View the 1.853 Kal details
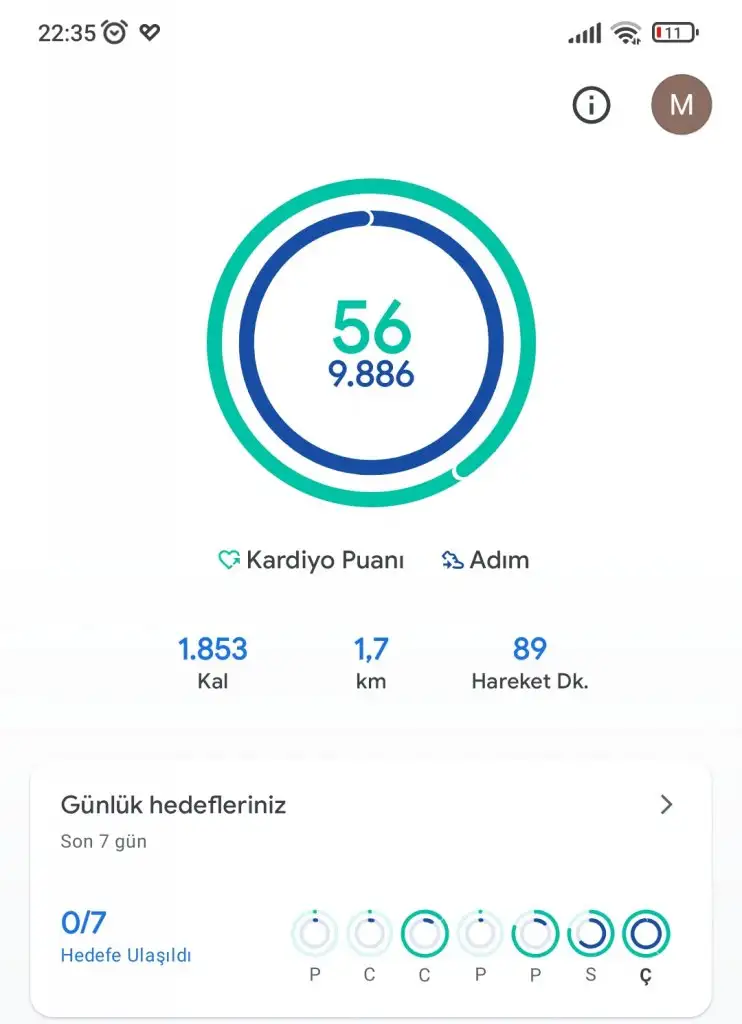Image resolution: width=742 pixels, height=1024 pixels. [213, 663]
